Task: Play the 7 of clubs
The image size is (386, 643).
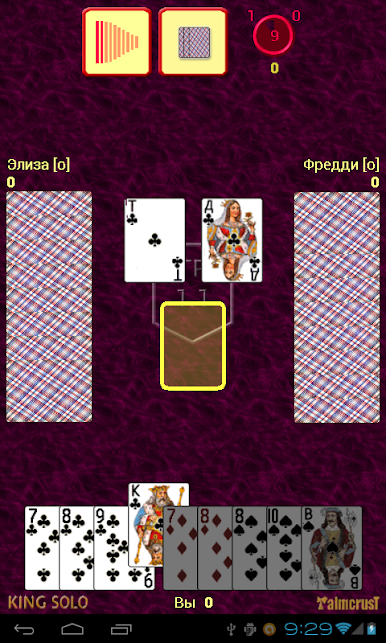Action: click(x=42, y=548)
